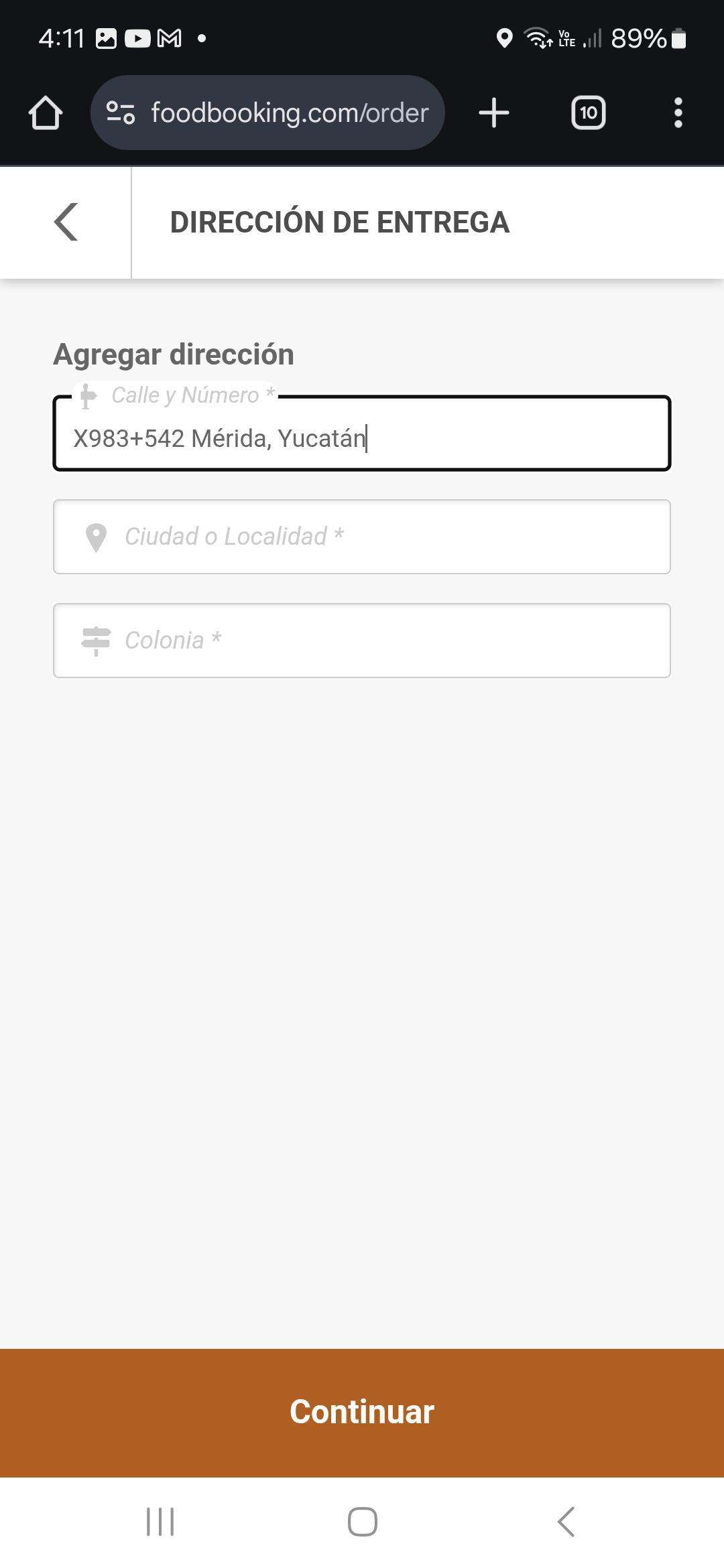Open a new browser tab
724x1568 pixels.
tap(494, 113)
